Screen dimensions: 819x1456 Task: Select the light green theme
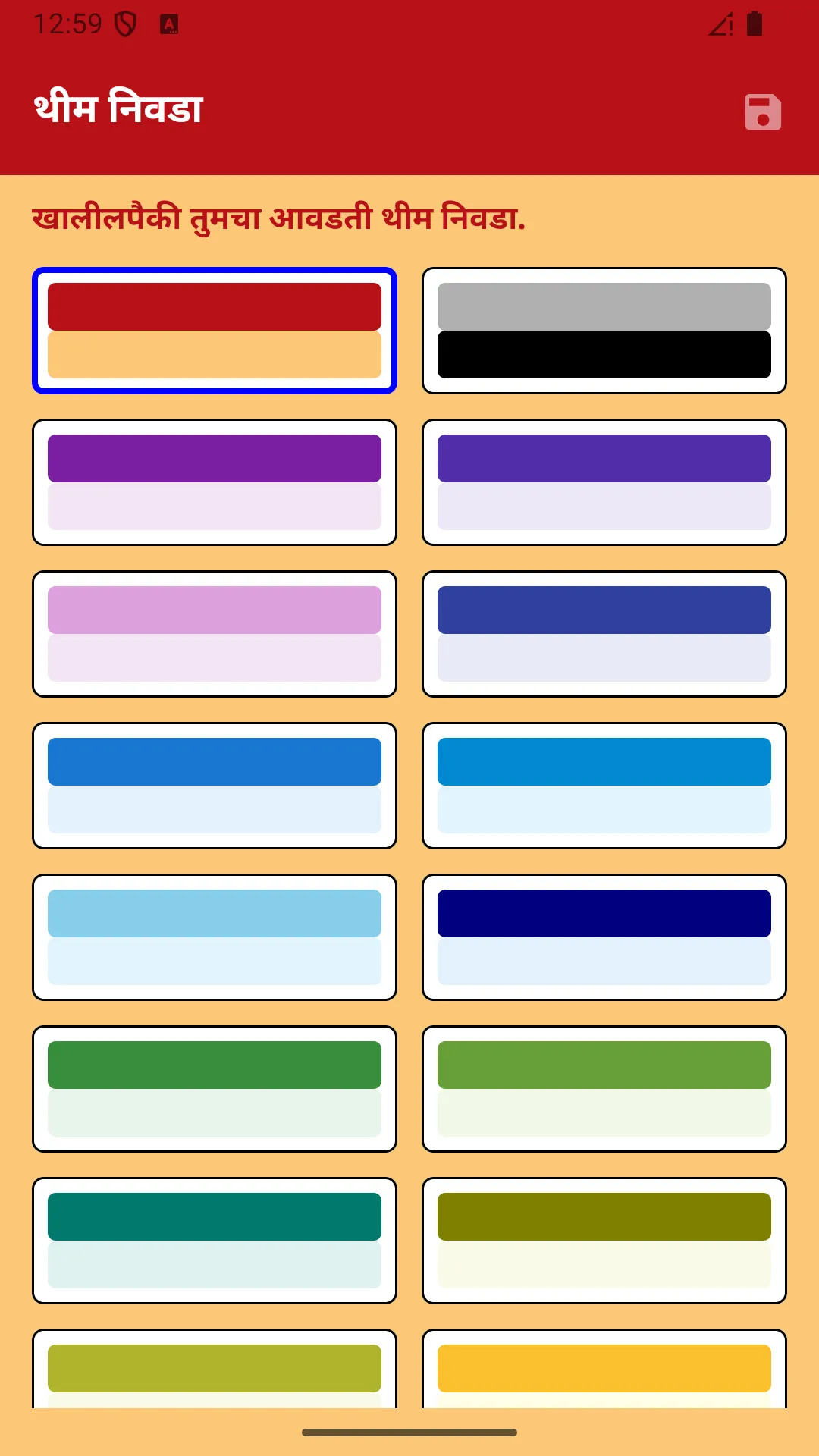pos(604,1089)
